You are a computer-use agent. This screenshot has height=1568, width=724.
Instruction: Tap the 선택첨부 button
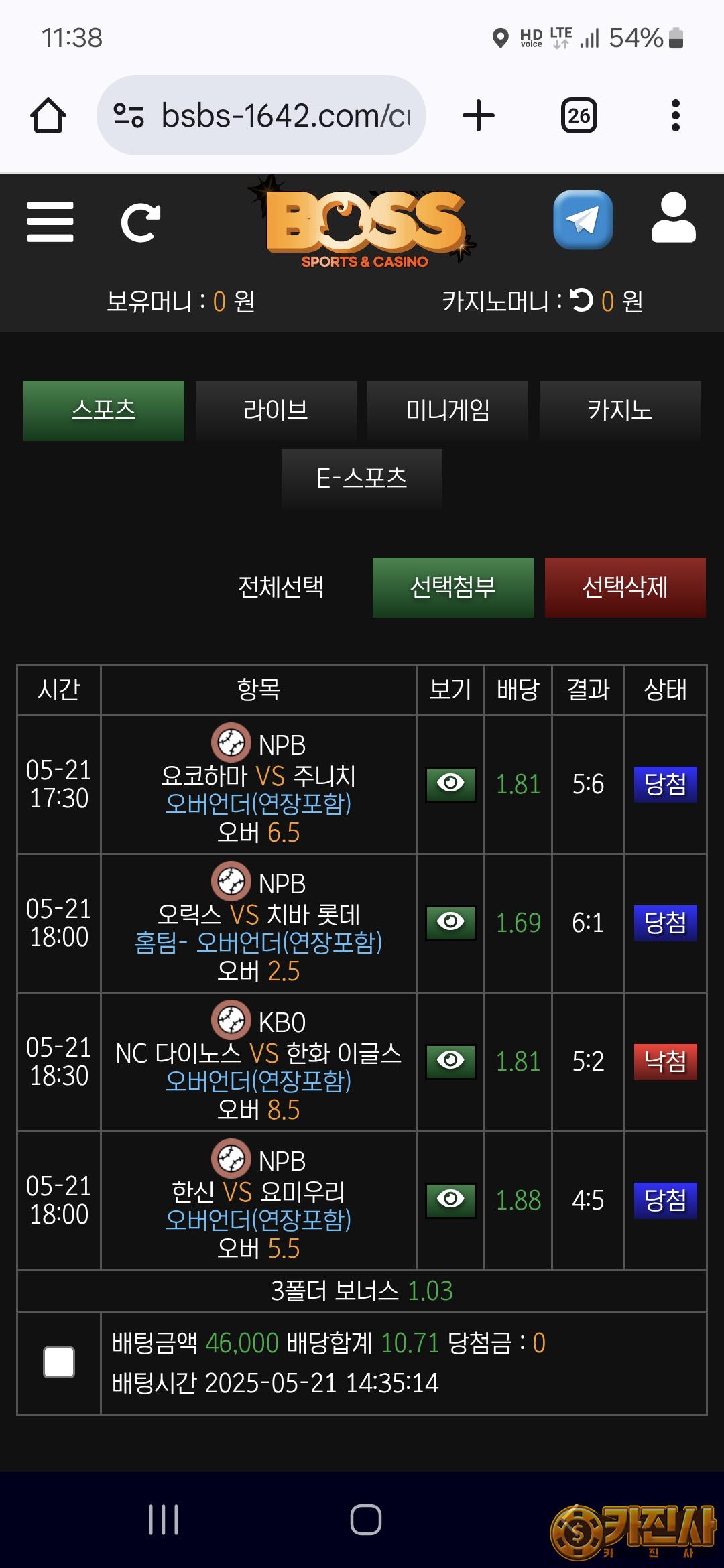(453, 587)
